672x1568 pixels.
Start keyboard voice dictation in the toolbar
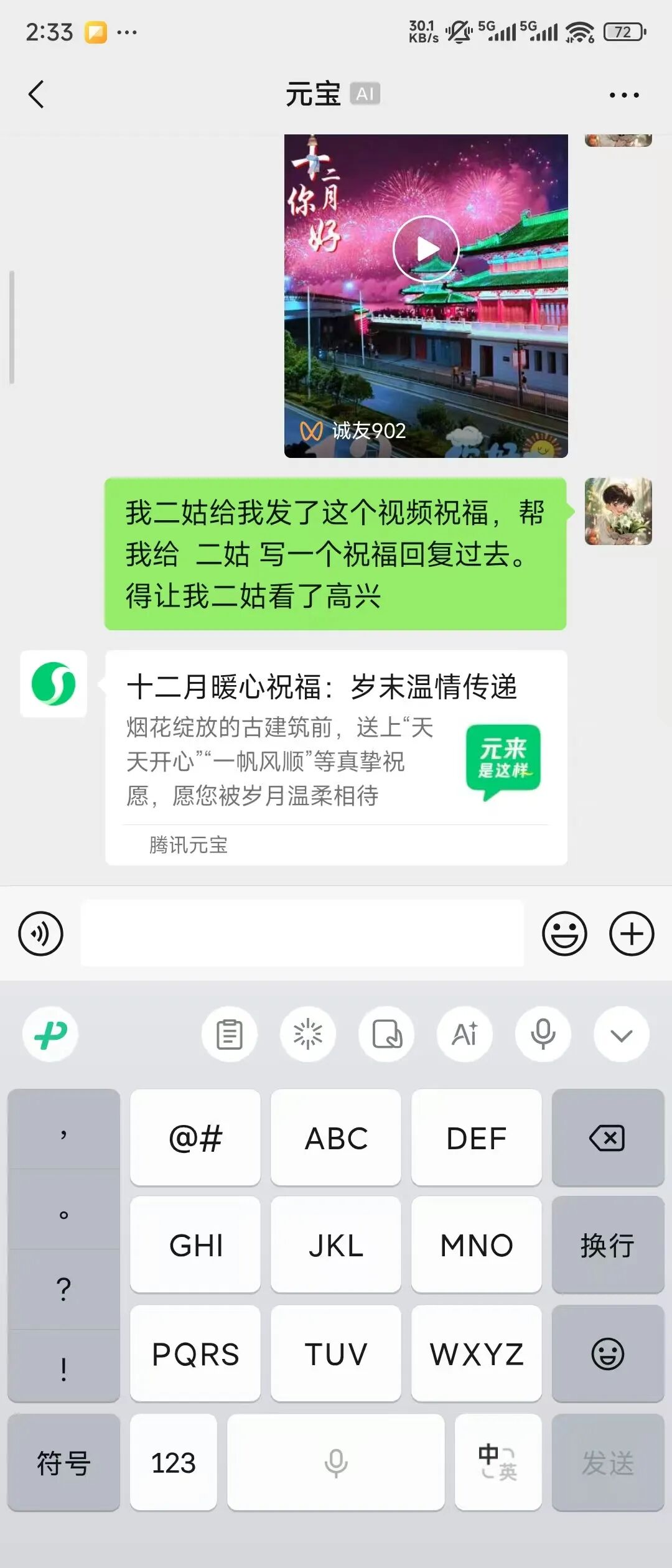click(x=543, y=1035)
